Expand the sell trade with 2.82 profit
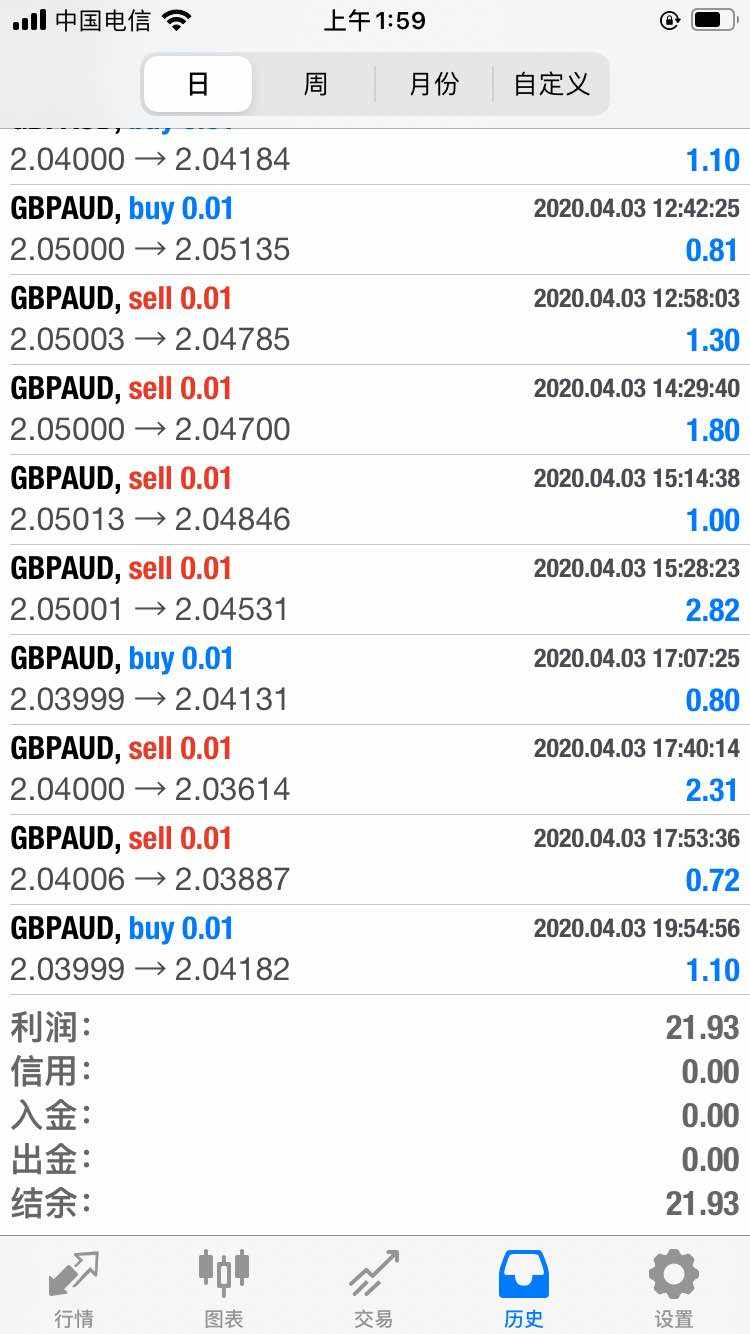 click(x=375, y=589)
